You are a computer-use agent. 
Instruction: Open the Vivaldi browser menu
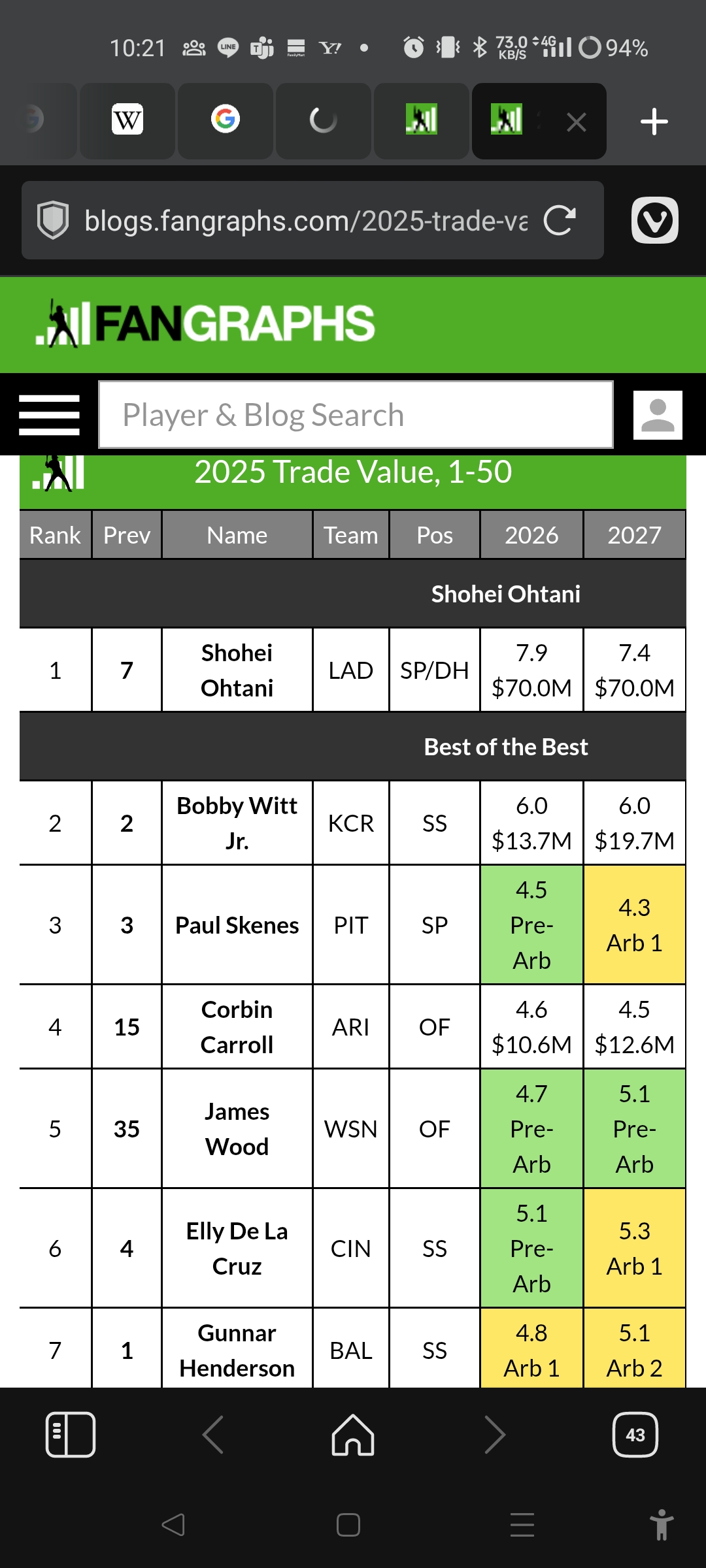654,220
